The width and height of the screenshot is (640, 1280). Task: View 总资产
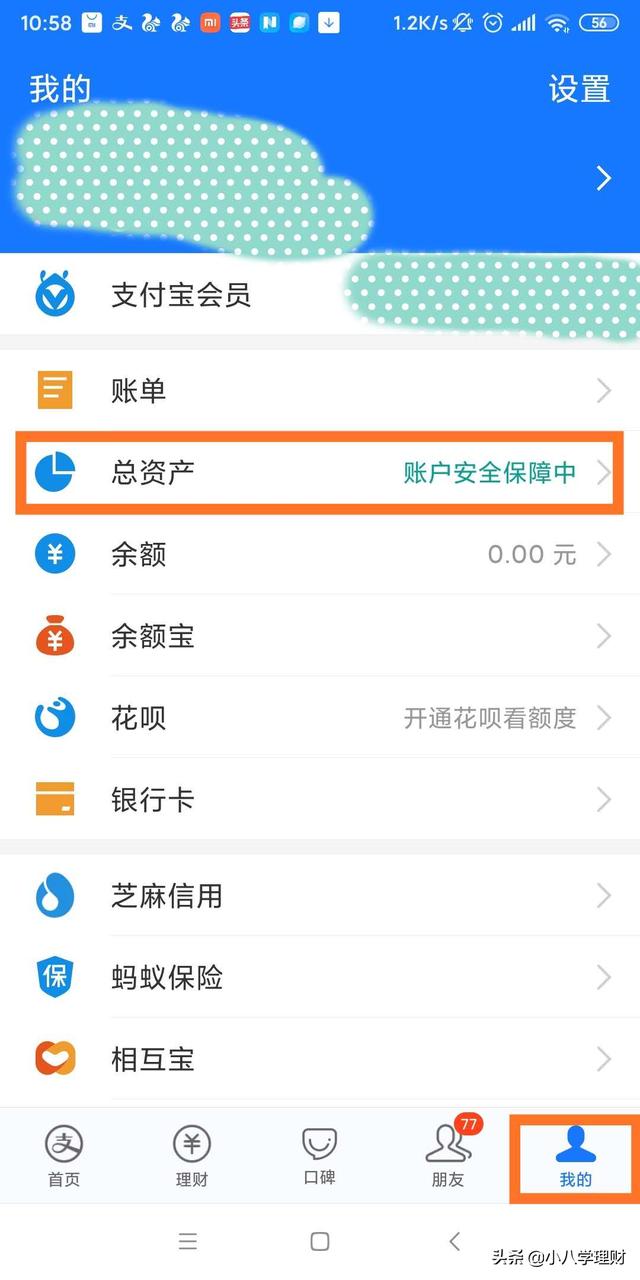click(x=320, y=472)
